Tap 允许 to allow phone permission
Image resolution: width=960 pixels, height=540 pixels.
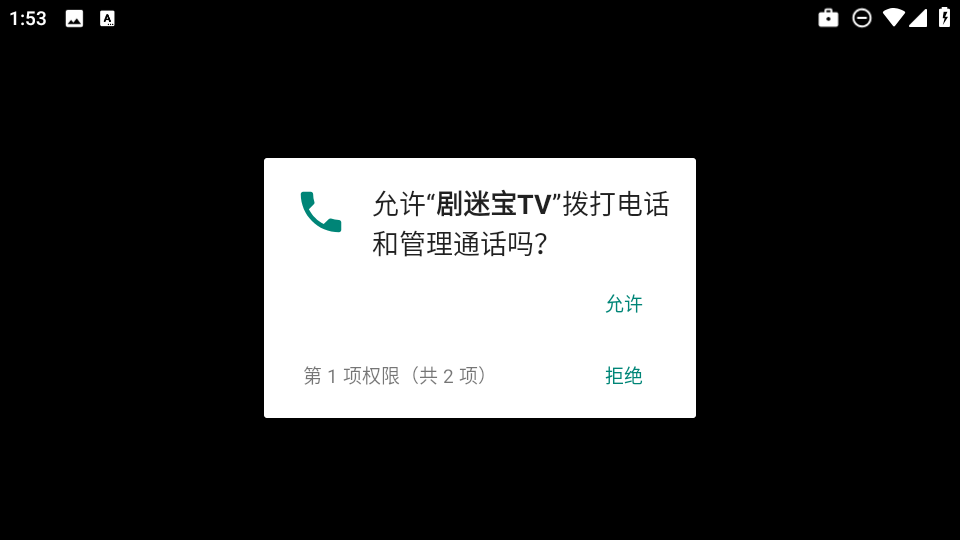click(x=623, y=304)
